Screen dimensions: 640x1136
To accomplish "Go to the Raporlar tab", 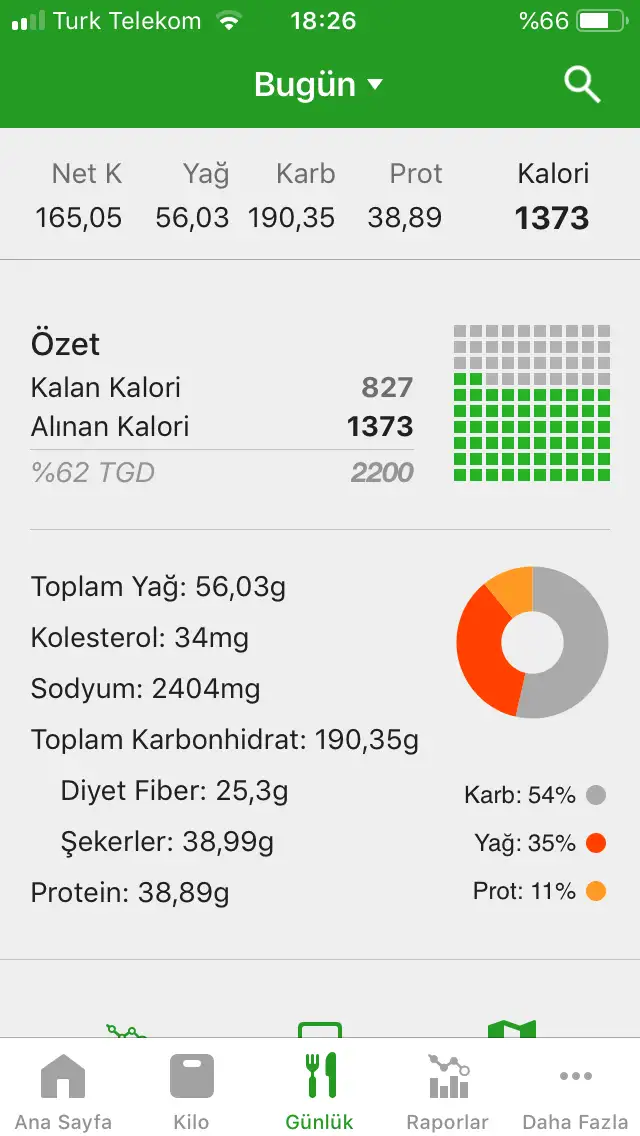I will point(447,1090).
